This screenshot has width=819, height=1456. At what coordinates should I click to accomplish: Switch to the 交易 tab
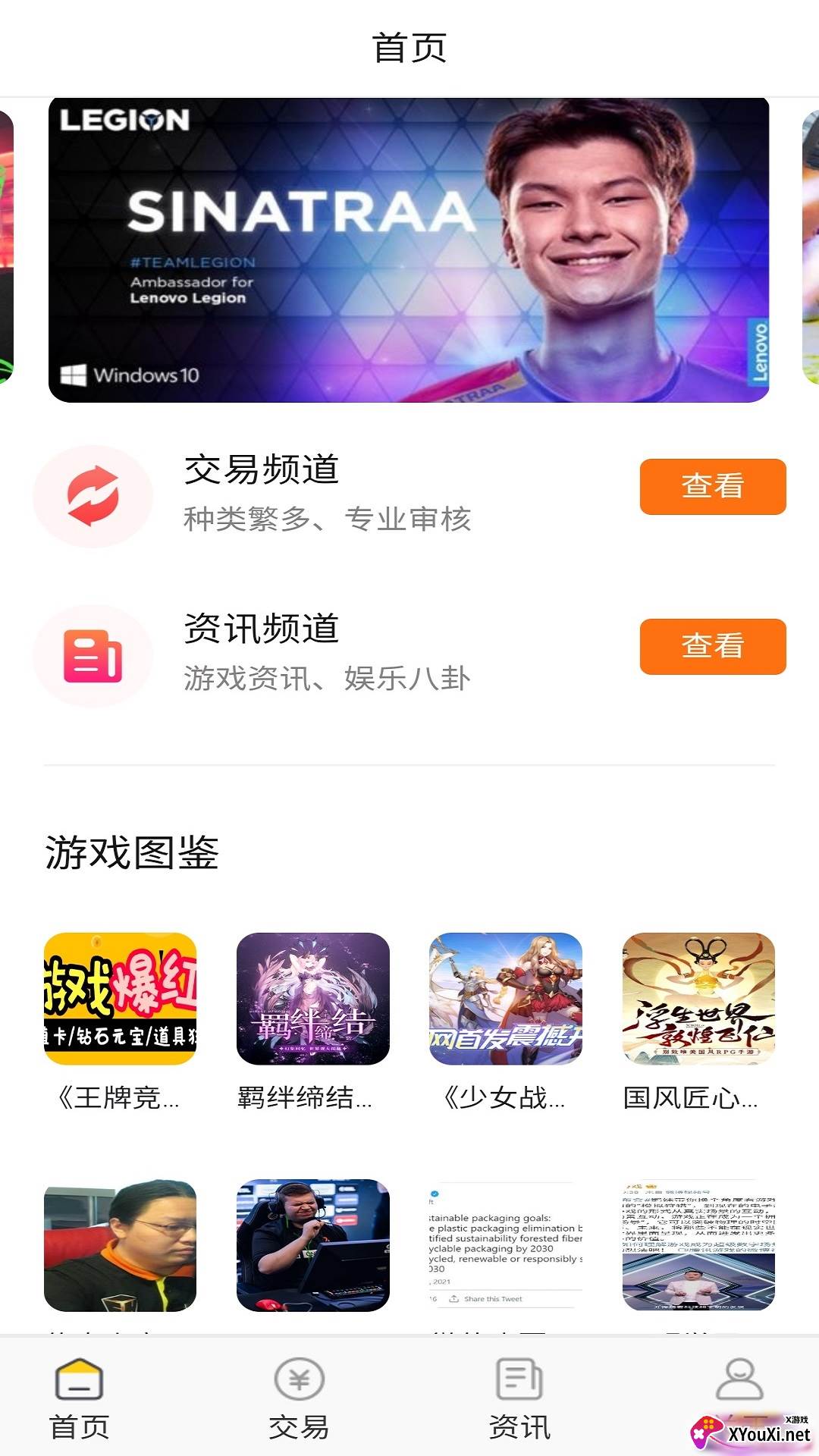(x=300, y=1398)
